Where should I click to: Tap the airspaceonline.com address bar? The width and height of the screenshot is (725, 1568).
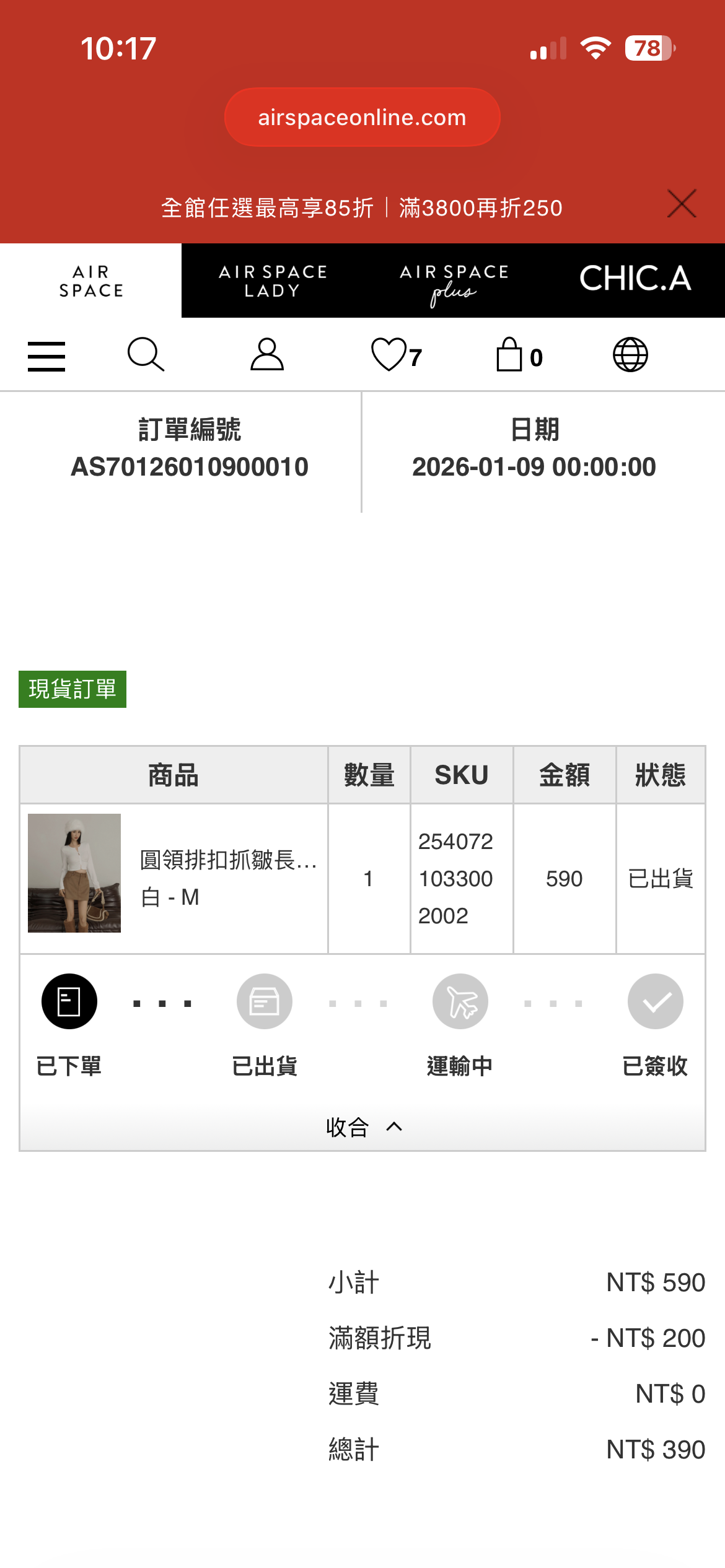coord(362,117)
